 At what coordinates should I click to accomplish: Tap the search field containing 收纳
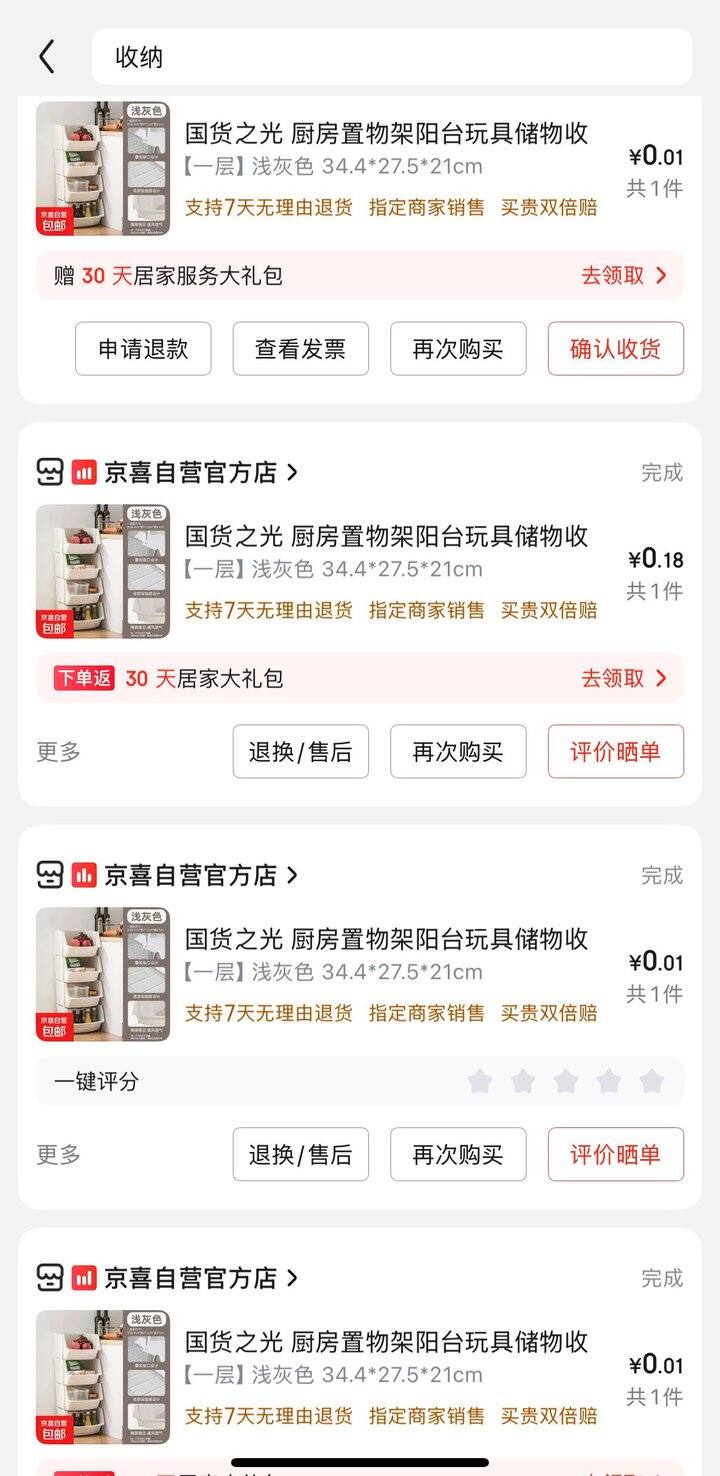(391, 57)
